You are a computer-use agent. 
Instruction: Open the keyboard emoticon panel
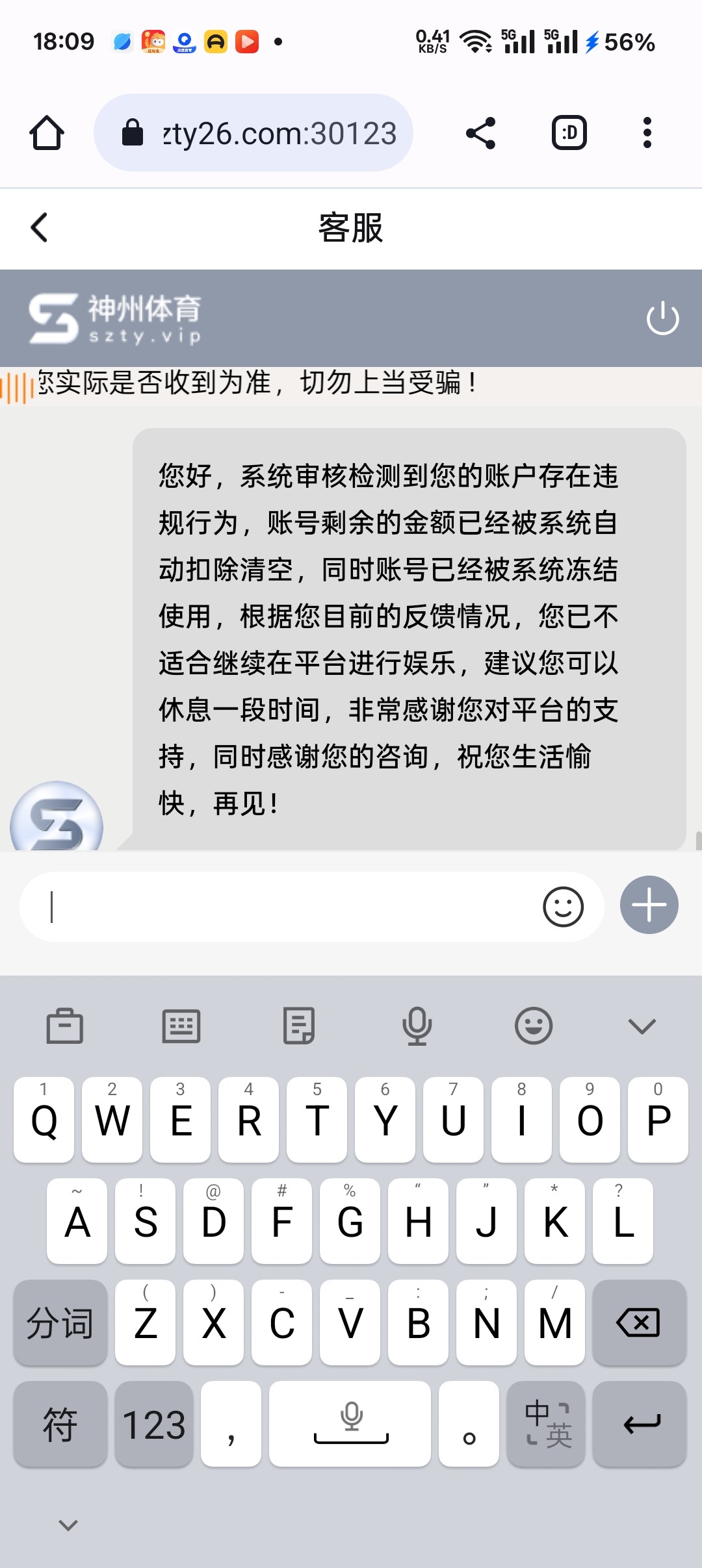coord(534,1026)
